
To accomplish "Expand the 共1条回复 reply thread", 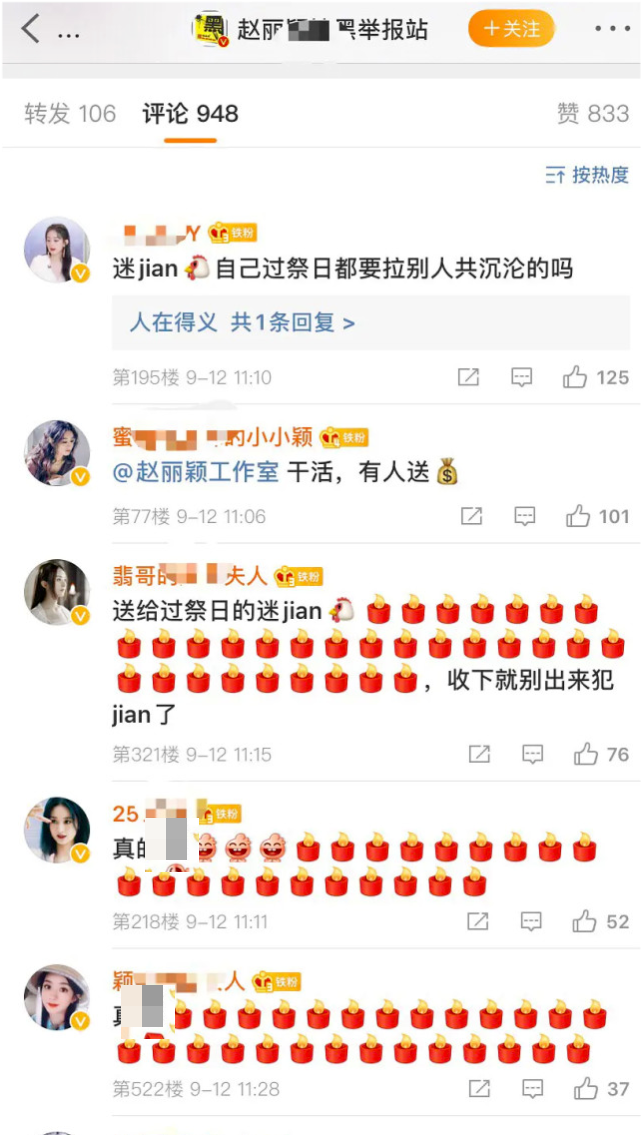I will (x=242, y=323).
